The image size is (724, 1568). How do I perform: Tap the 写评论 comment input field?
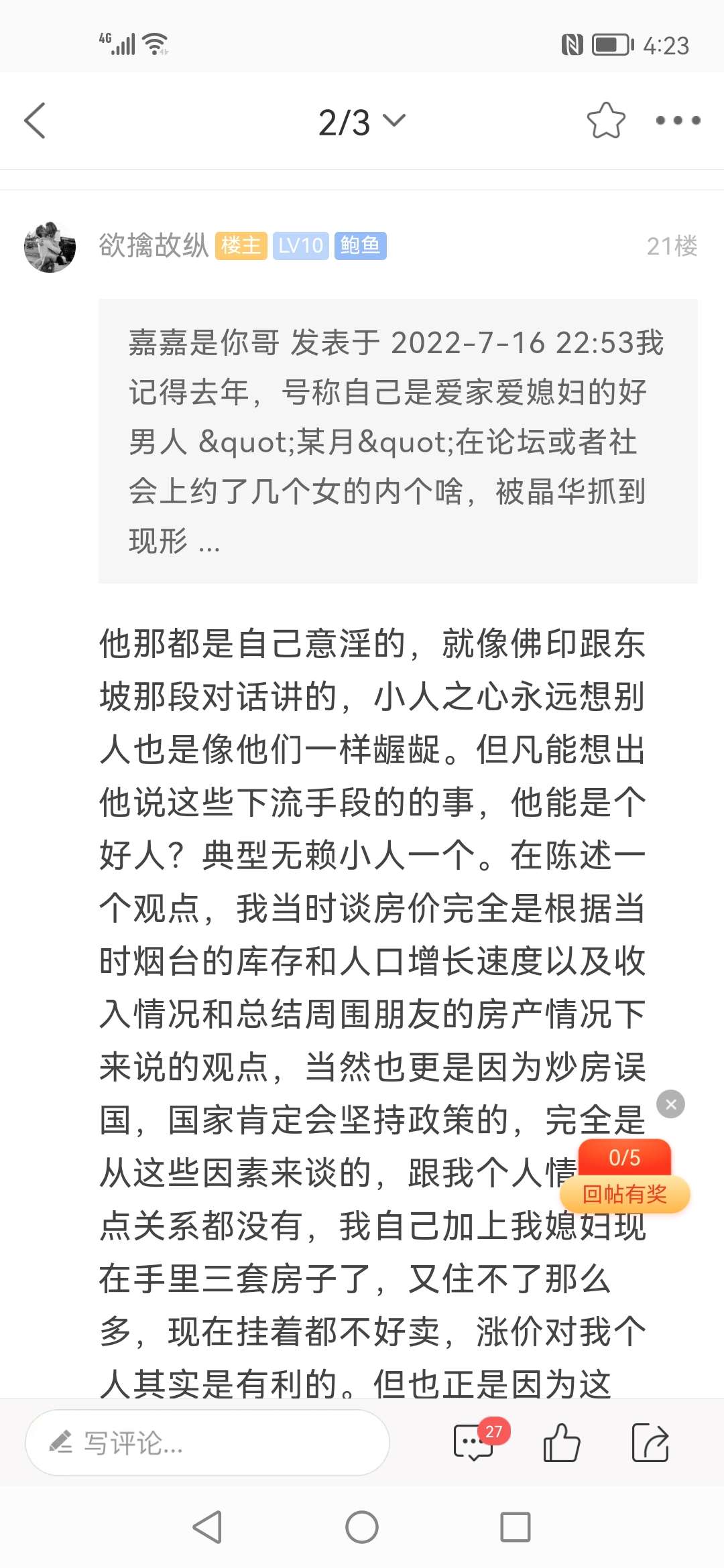click(x=207, y=1442)
